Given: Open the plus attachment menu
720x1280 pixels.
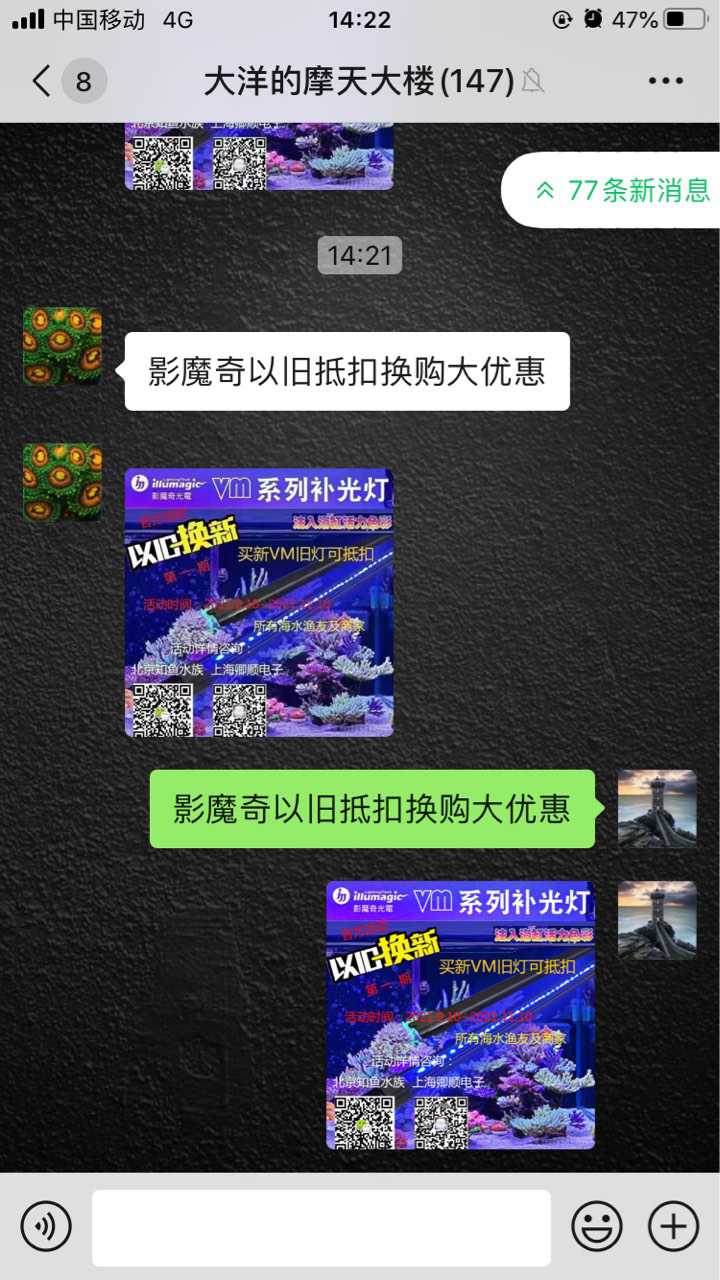Looking at the screenshot, I should pyautogui.click(x=674, y=1226).
